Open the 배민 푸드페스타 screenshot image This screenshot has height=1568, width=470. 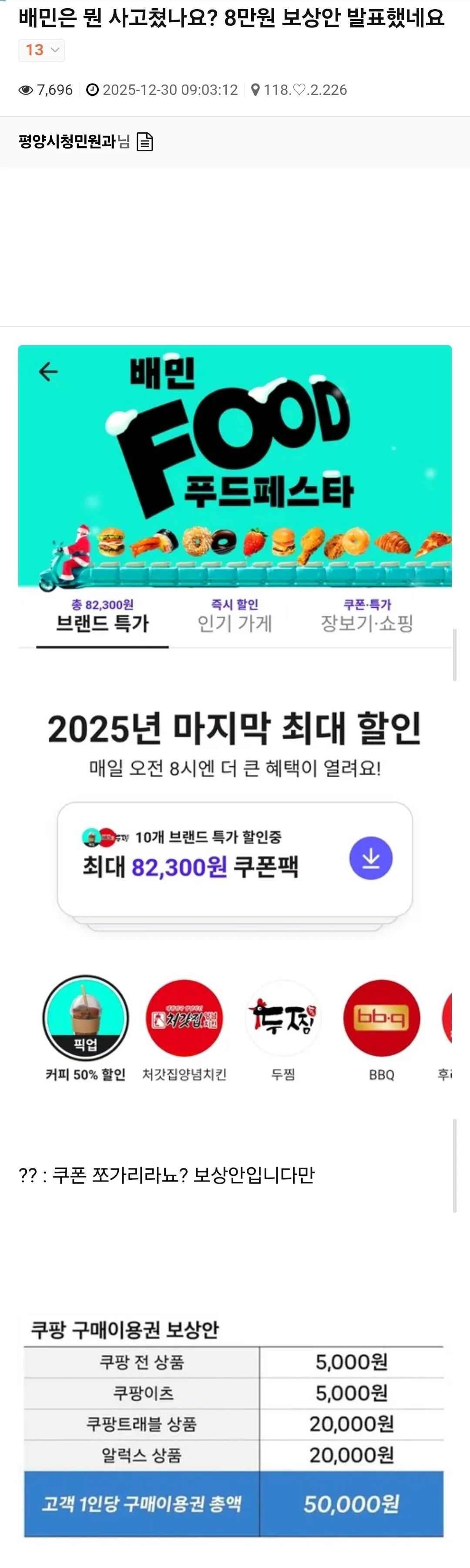click(x=235, y=718)
